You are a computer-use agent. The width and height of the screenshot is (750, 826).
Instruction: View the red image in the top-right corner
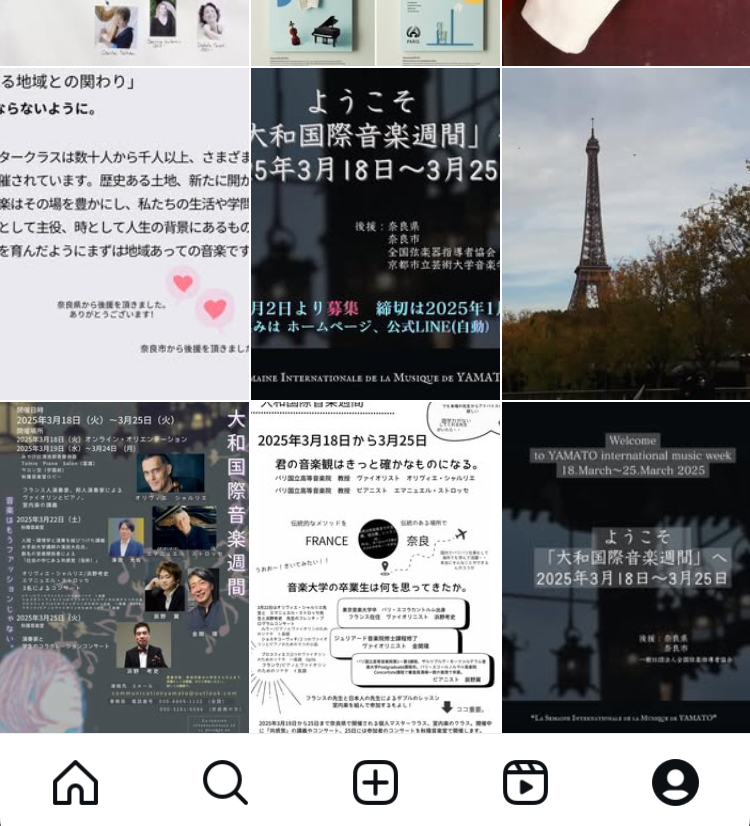625,32
